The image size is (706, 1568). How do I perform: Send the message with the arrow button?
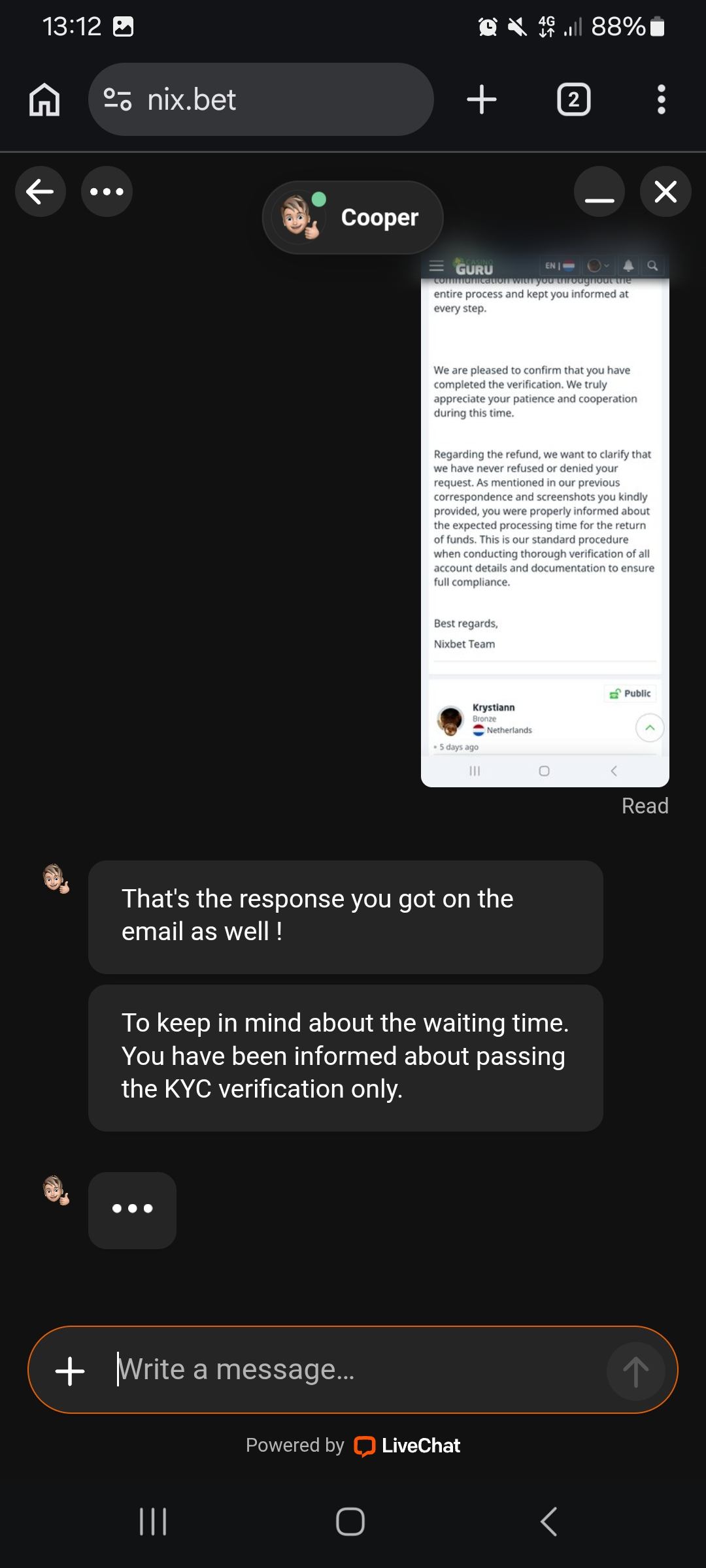coord(635,1370)
